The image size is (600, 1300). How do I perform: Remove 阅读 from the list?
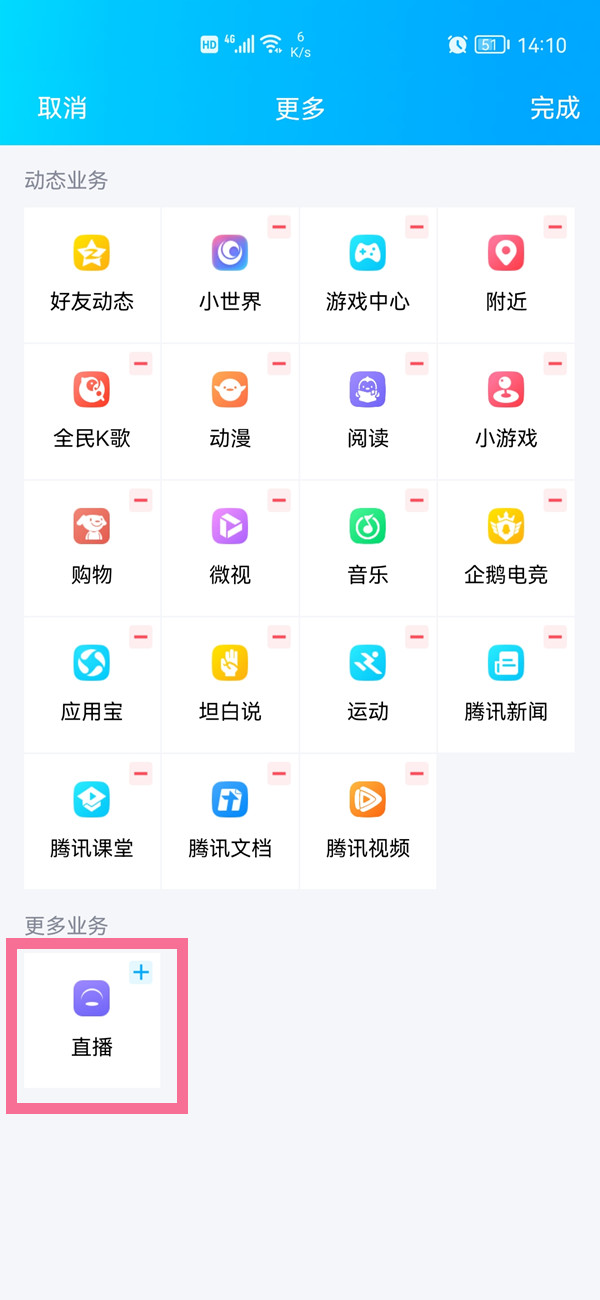tap(417, 363)
